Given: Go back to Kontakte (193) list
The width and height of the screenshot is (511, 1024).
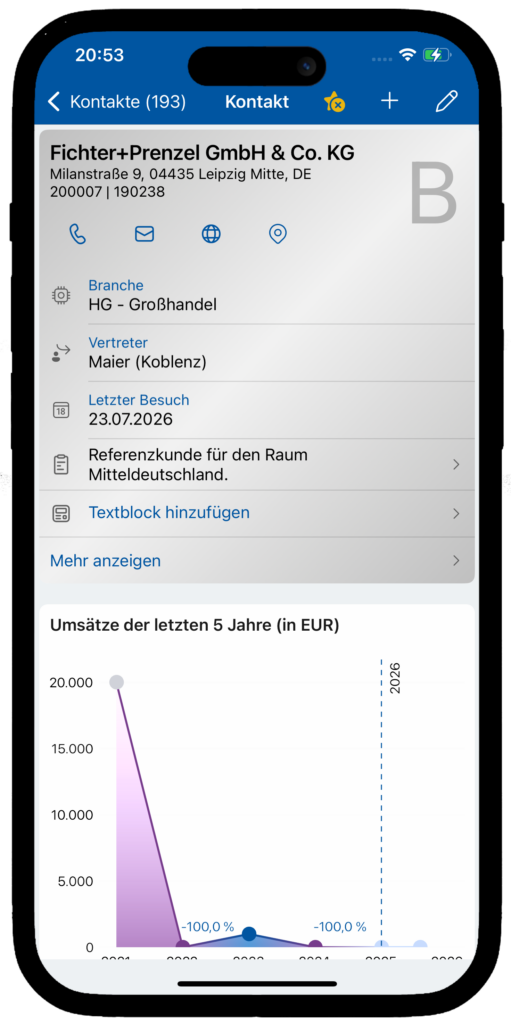Looking at the screenshot, I should [117, 102].
